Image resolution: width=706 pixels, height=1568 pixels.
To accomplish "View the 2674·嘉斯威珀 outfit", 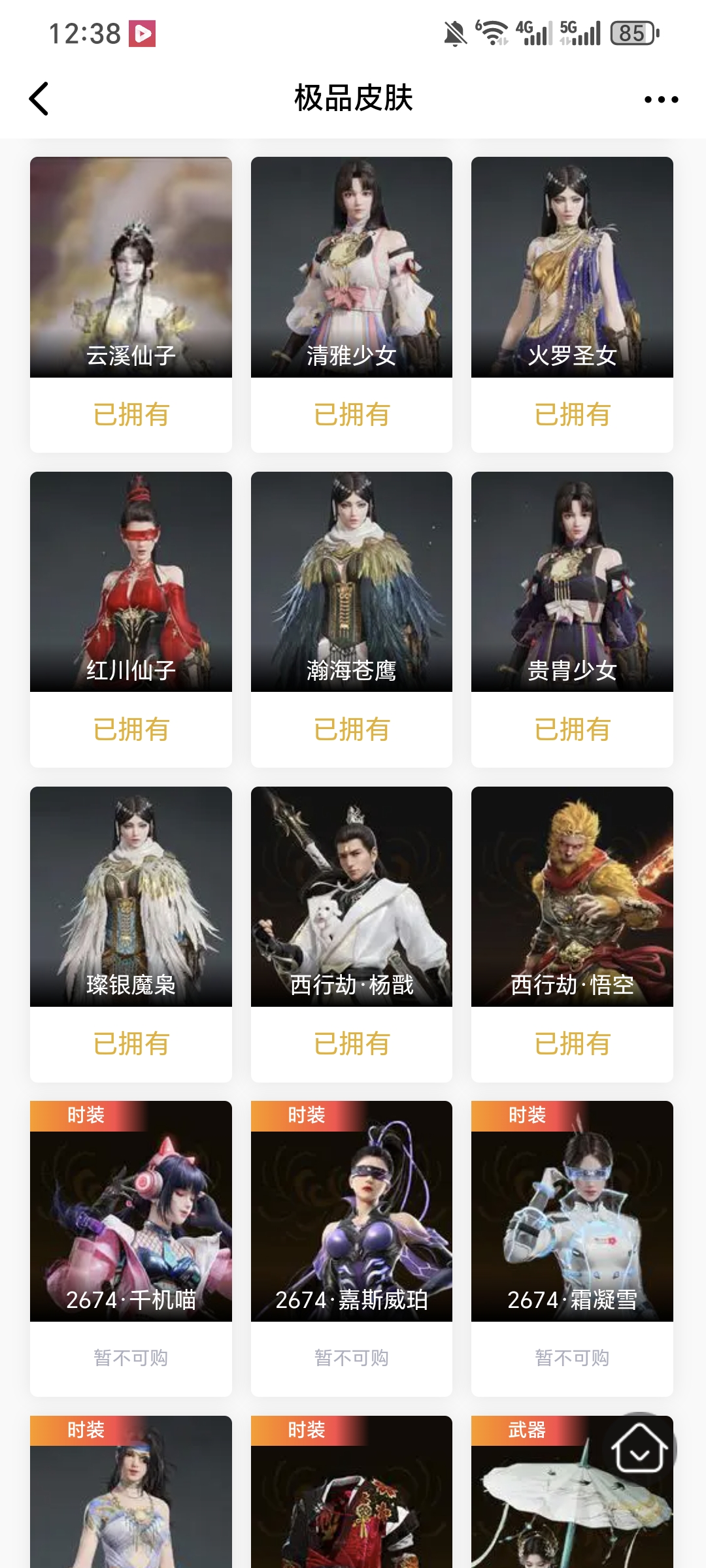I will point(351,1212).
